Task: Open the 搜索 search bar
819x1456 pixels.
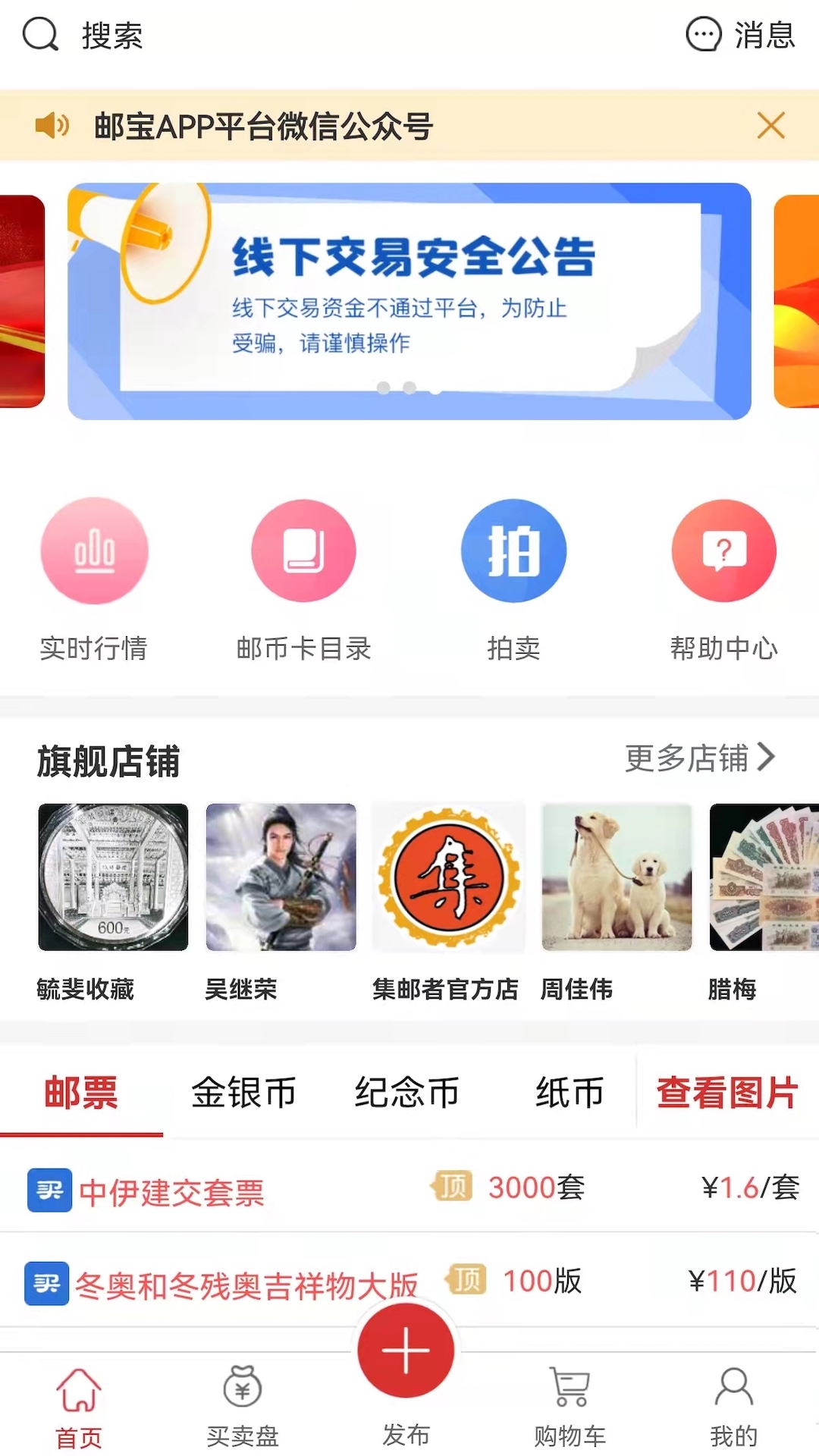Action: coord(83,35)
